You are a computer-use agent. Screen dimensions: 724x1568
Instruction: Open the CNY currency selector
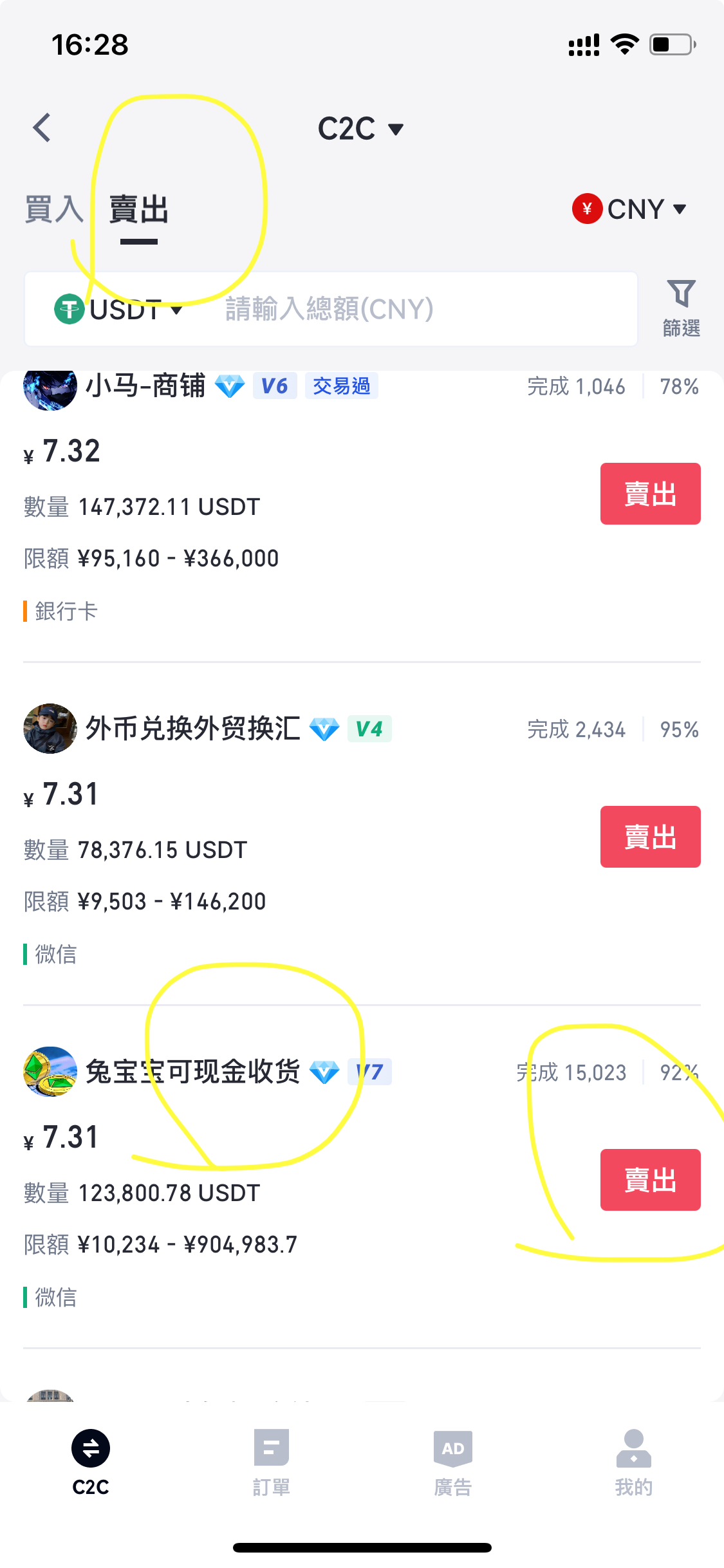point(630,209)
